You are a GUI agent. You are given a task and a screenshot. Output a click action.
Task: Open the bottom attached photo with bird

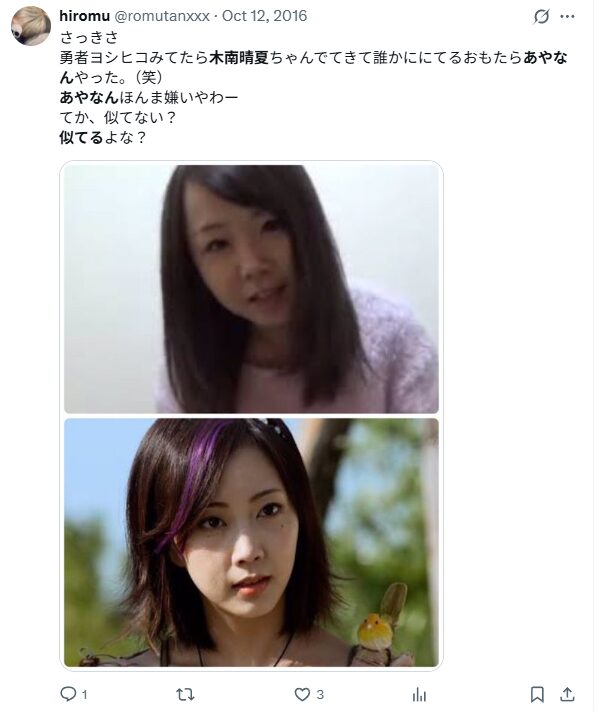click(251, 542)
